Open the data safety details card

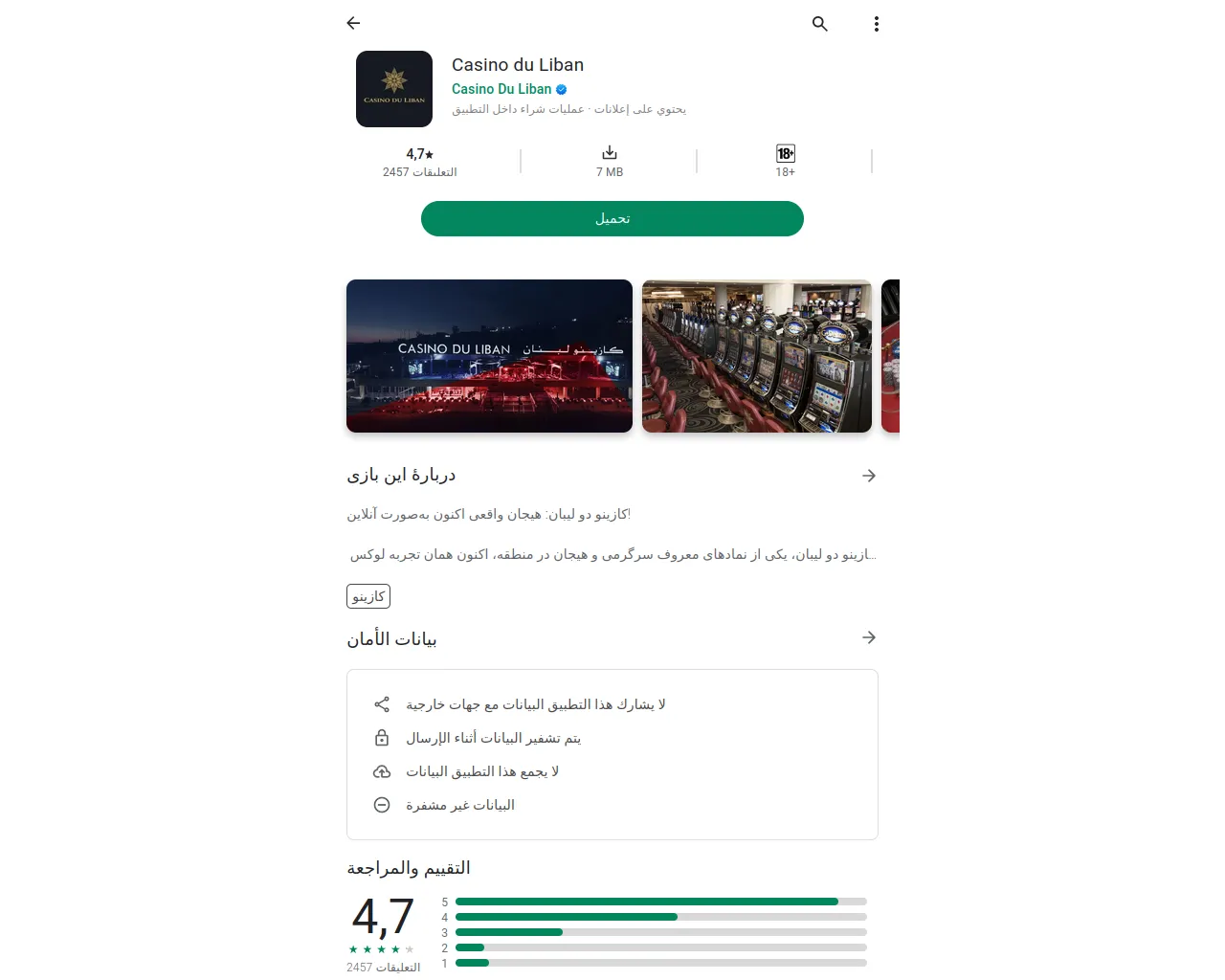(x=612, y=754)
